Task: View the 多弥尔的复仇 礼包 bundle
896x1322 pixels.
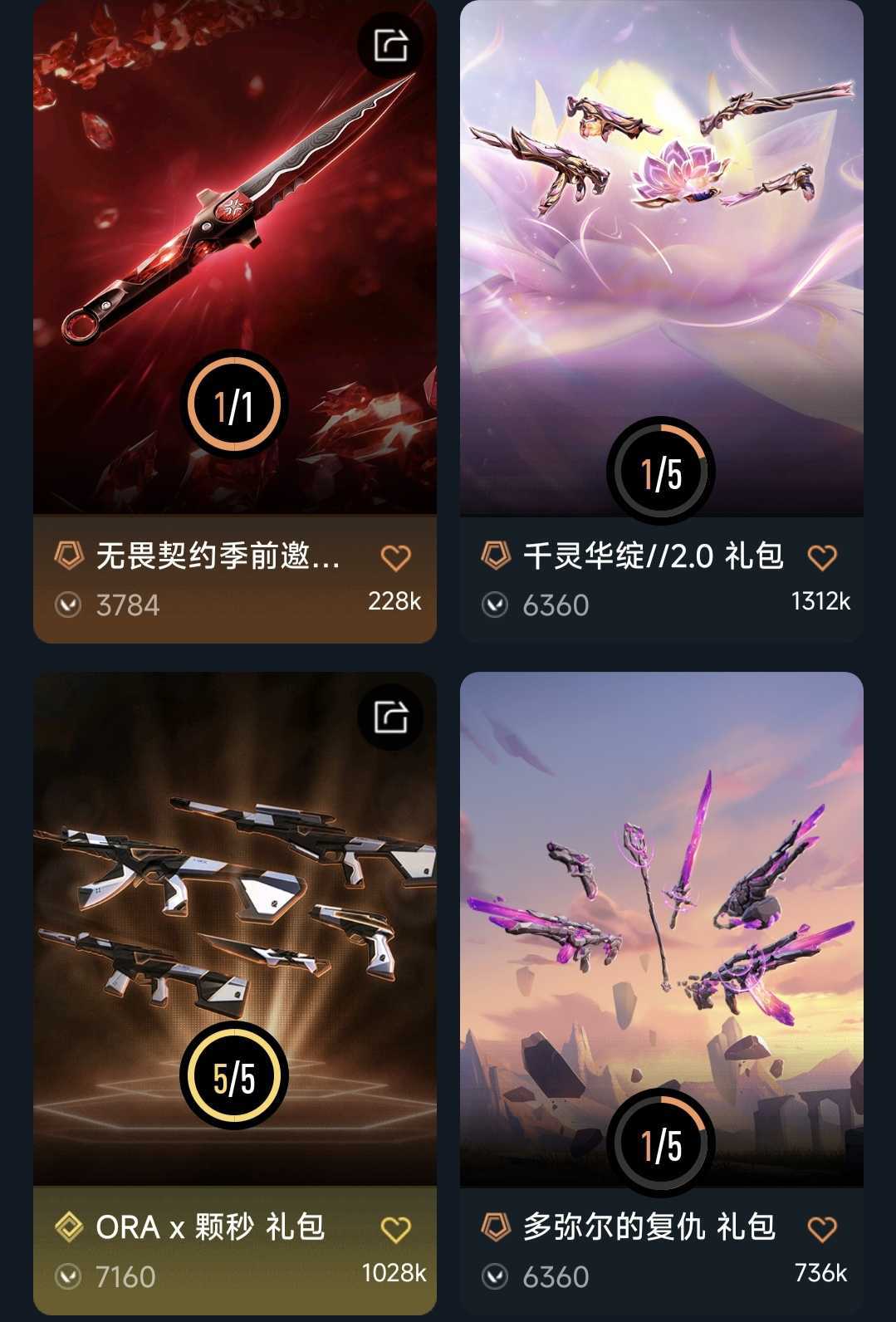Action: (x=661, y=922)
